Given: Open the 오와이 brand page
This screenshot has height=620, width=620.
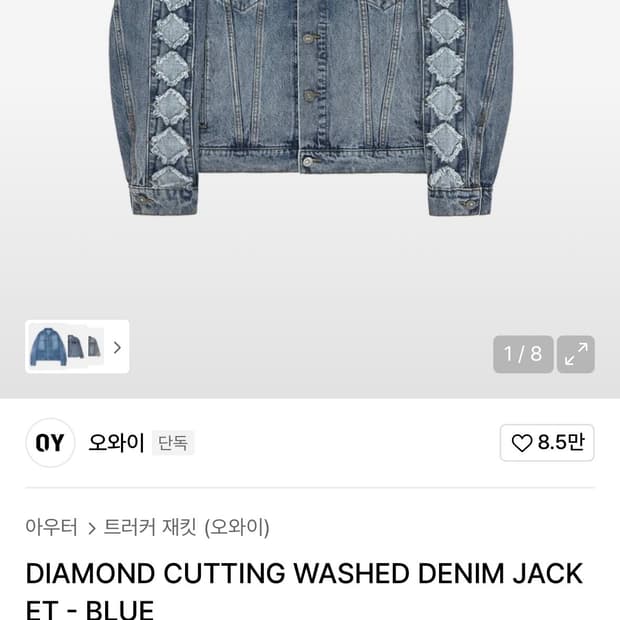Looking at the screenshot, I should click(116, 443).
